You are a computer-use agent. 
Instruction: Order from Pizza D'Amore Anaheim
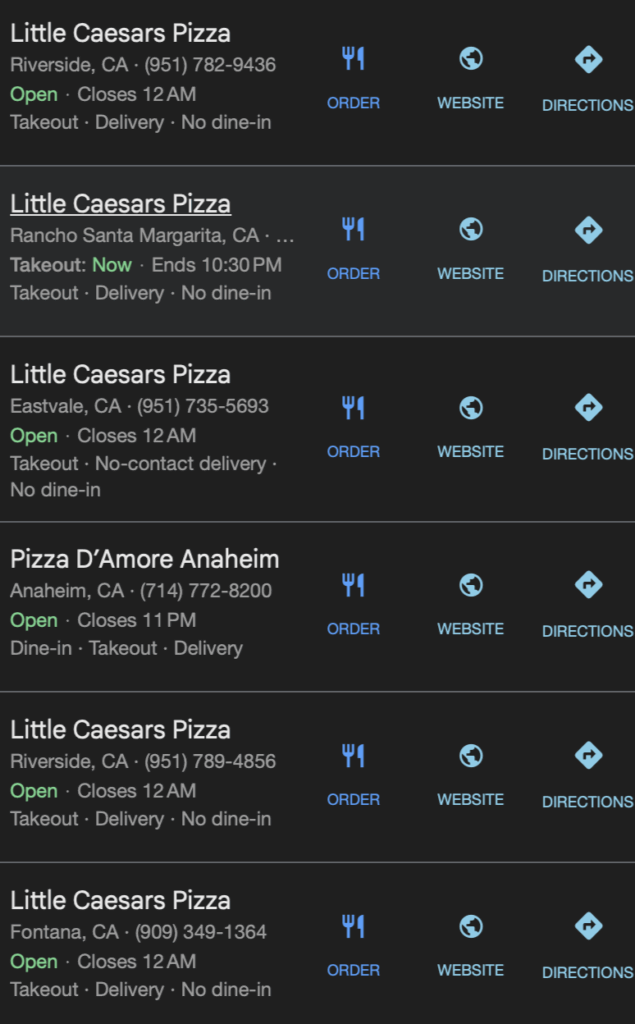pyautogui.click(x=353, y=604)
